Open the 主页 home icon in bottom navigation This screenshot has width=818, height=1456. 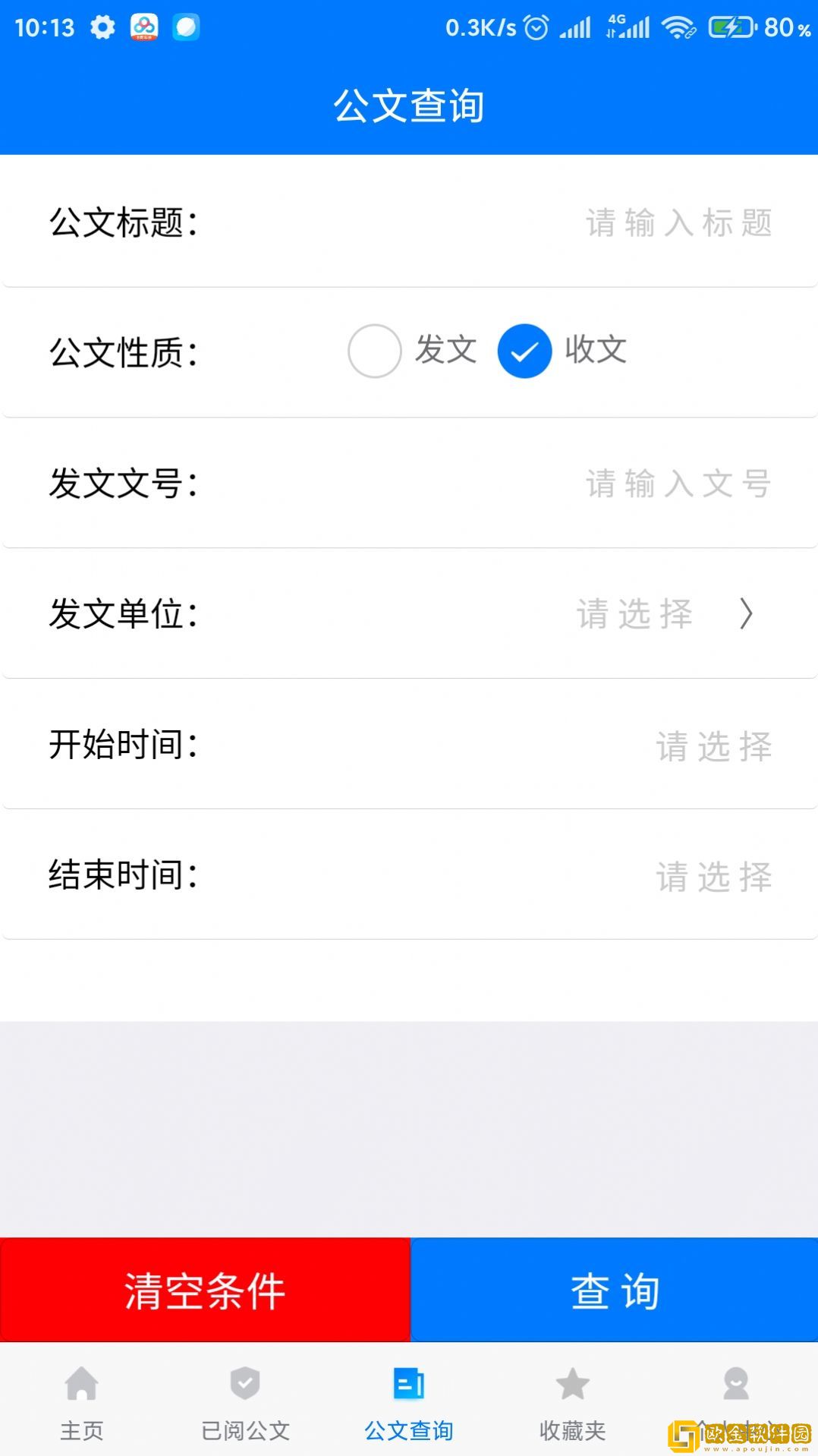[81, 1385]
